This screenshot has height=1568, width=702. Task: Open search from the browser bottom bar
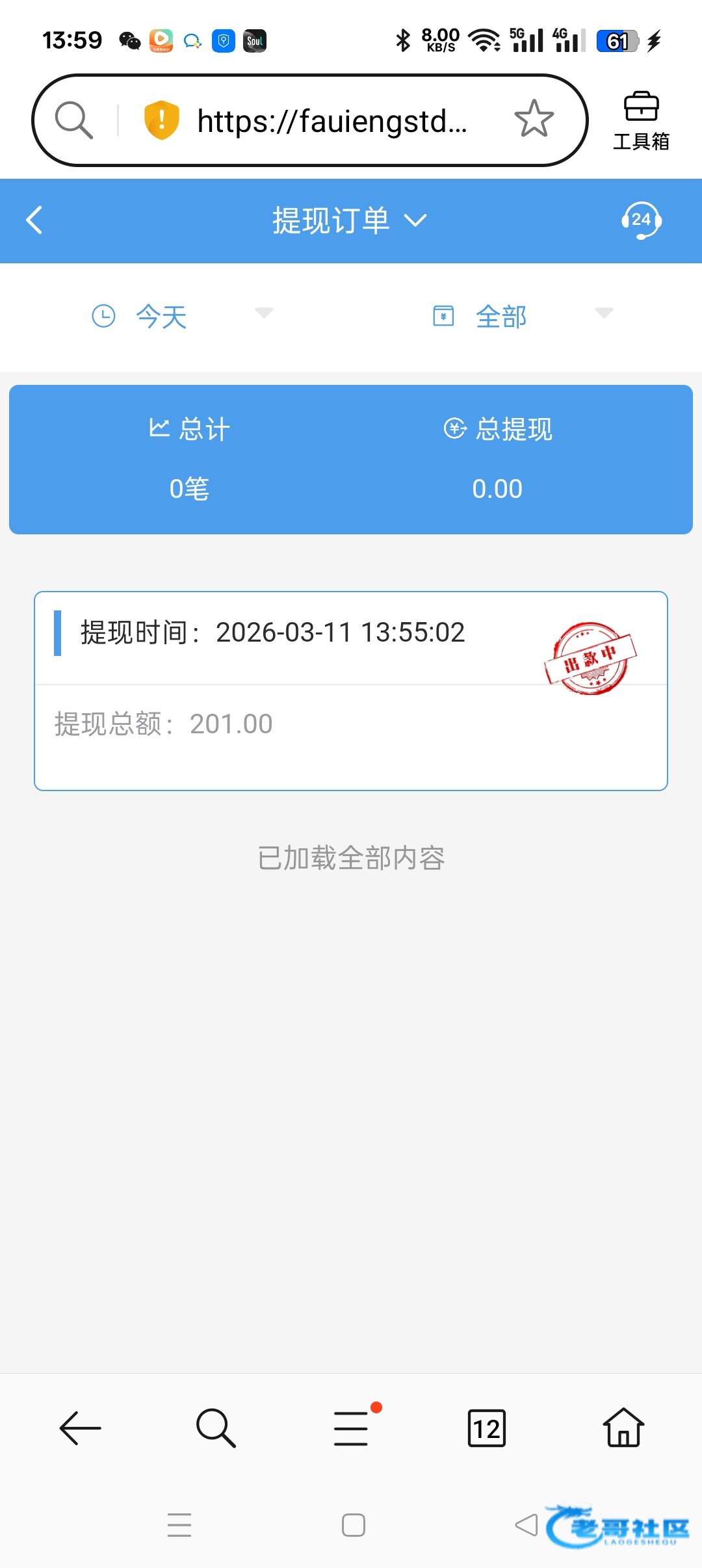(215, 1428)
